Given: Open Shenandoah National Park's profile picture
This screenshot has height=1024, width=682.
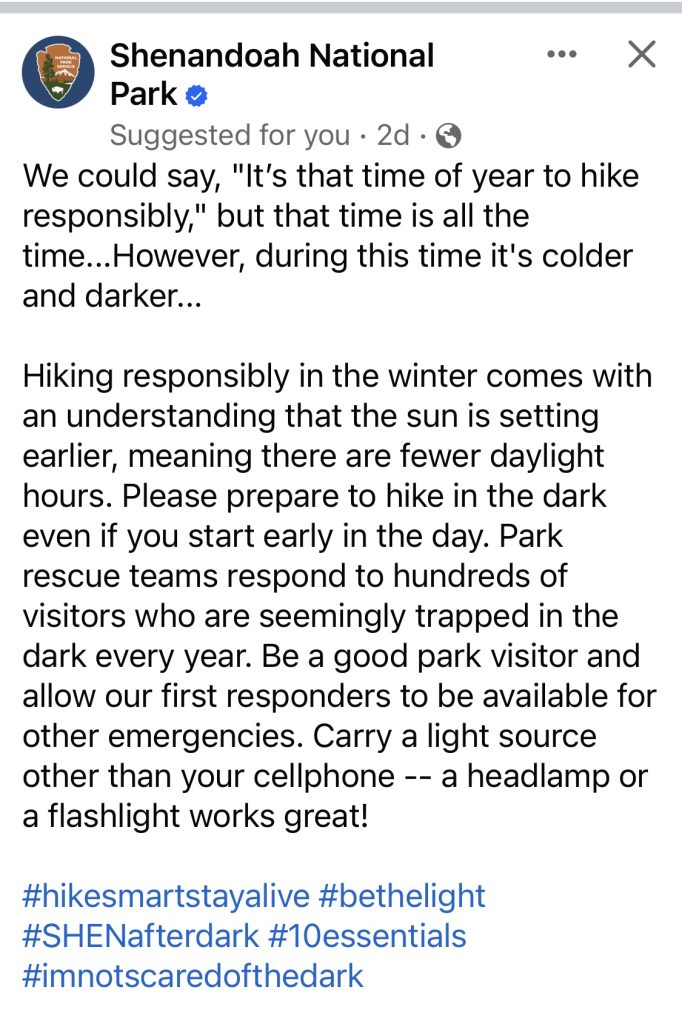Looking at the screenshot, I should (x=58, y=73).
